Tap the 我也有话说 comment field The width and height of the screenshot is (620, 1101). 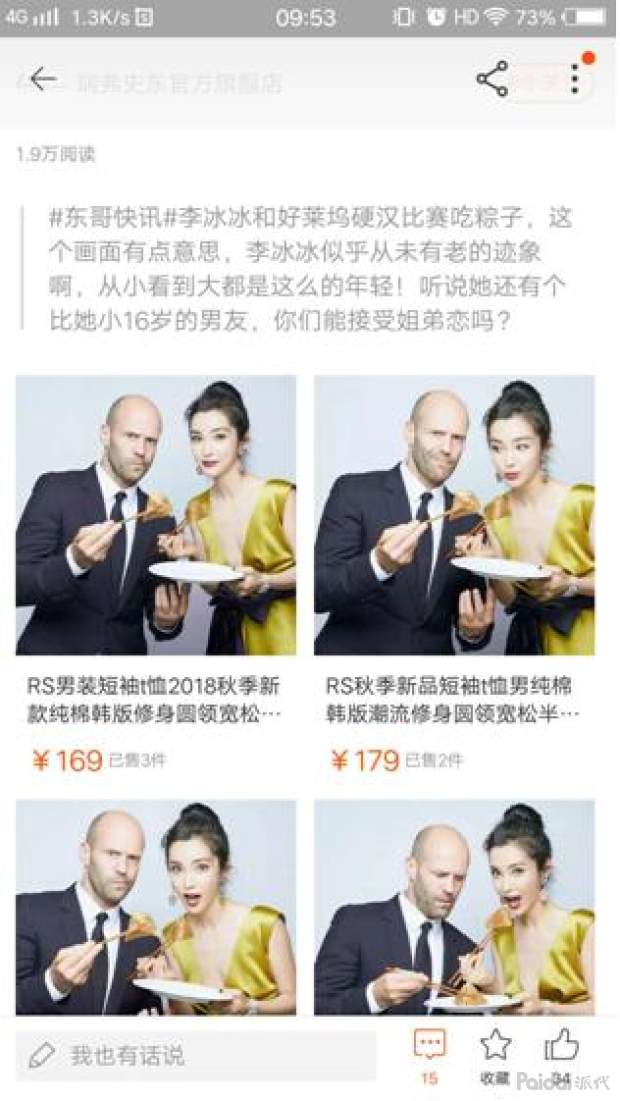click(196, 1055)
